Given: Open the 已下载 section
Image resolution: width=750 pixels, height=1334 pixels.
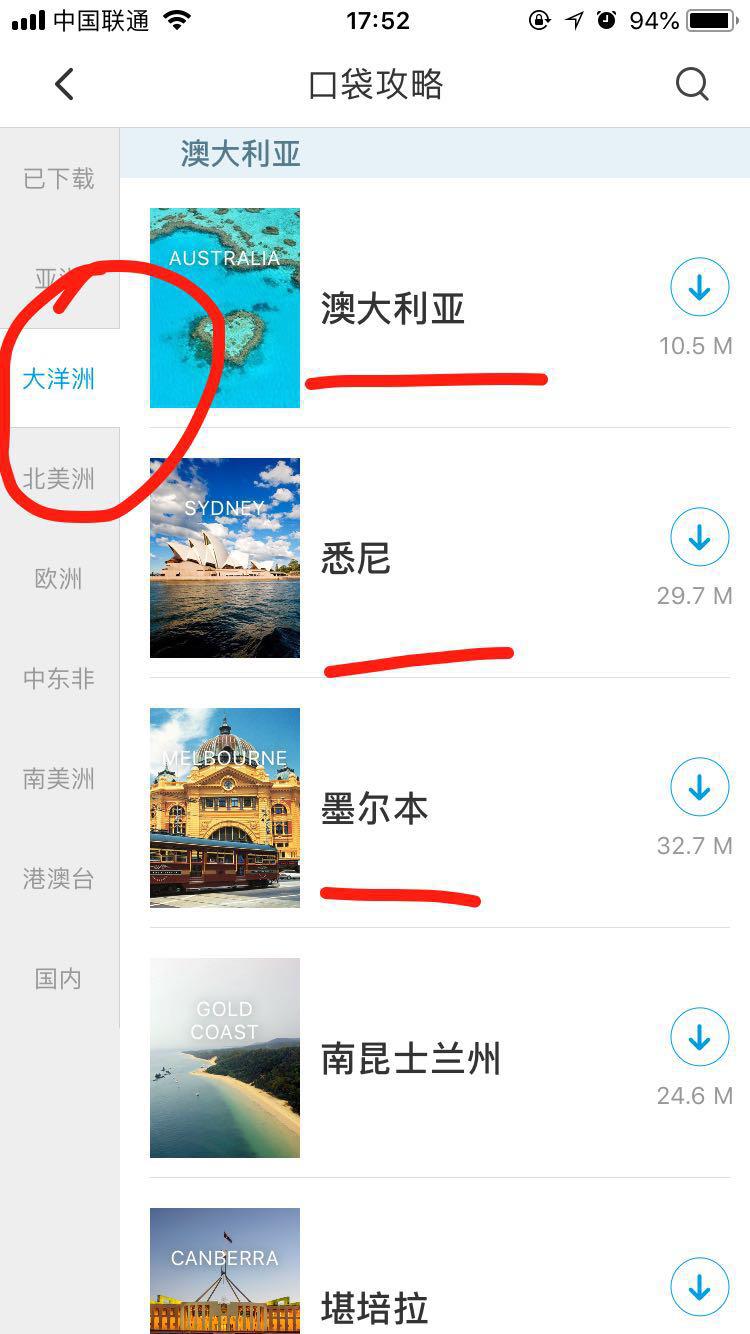Looking at the screenshot, I should click(x=58, y=179).
